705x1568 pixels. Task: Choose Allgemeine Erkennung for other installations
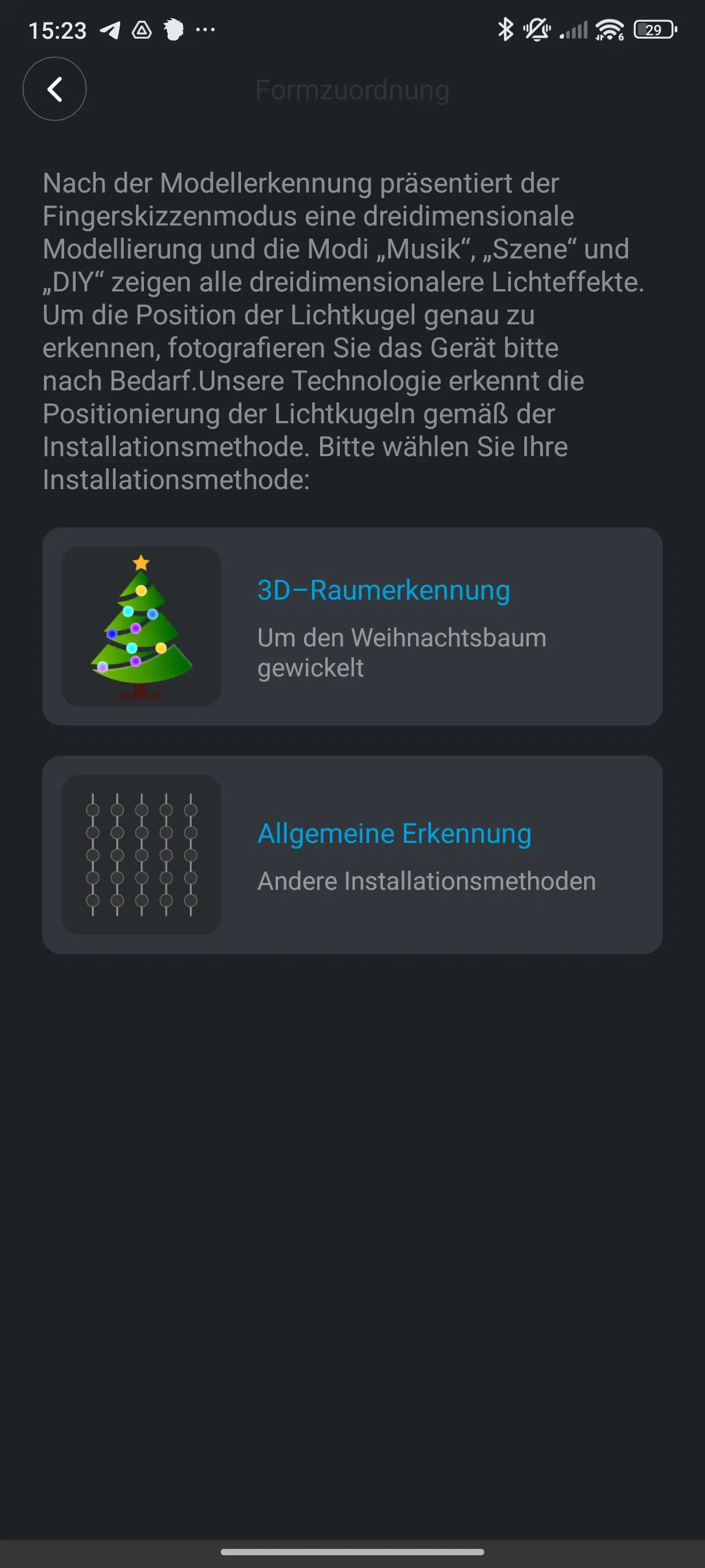point(351,854)
